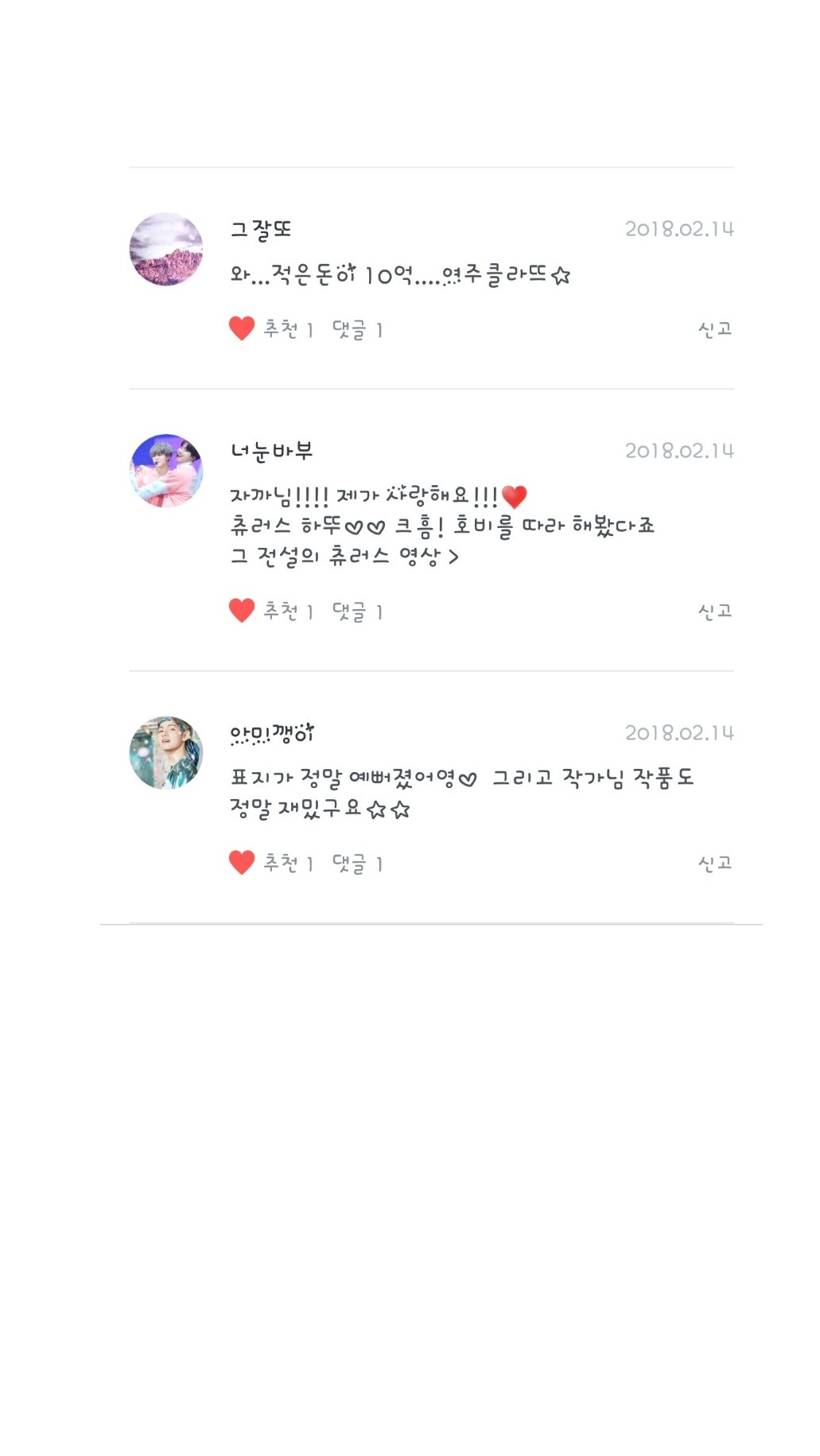Like 그잘또's comment with the heart
Viewport: 820px width, 1456px height.
[x=242, y=328]
